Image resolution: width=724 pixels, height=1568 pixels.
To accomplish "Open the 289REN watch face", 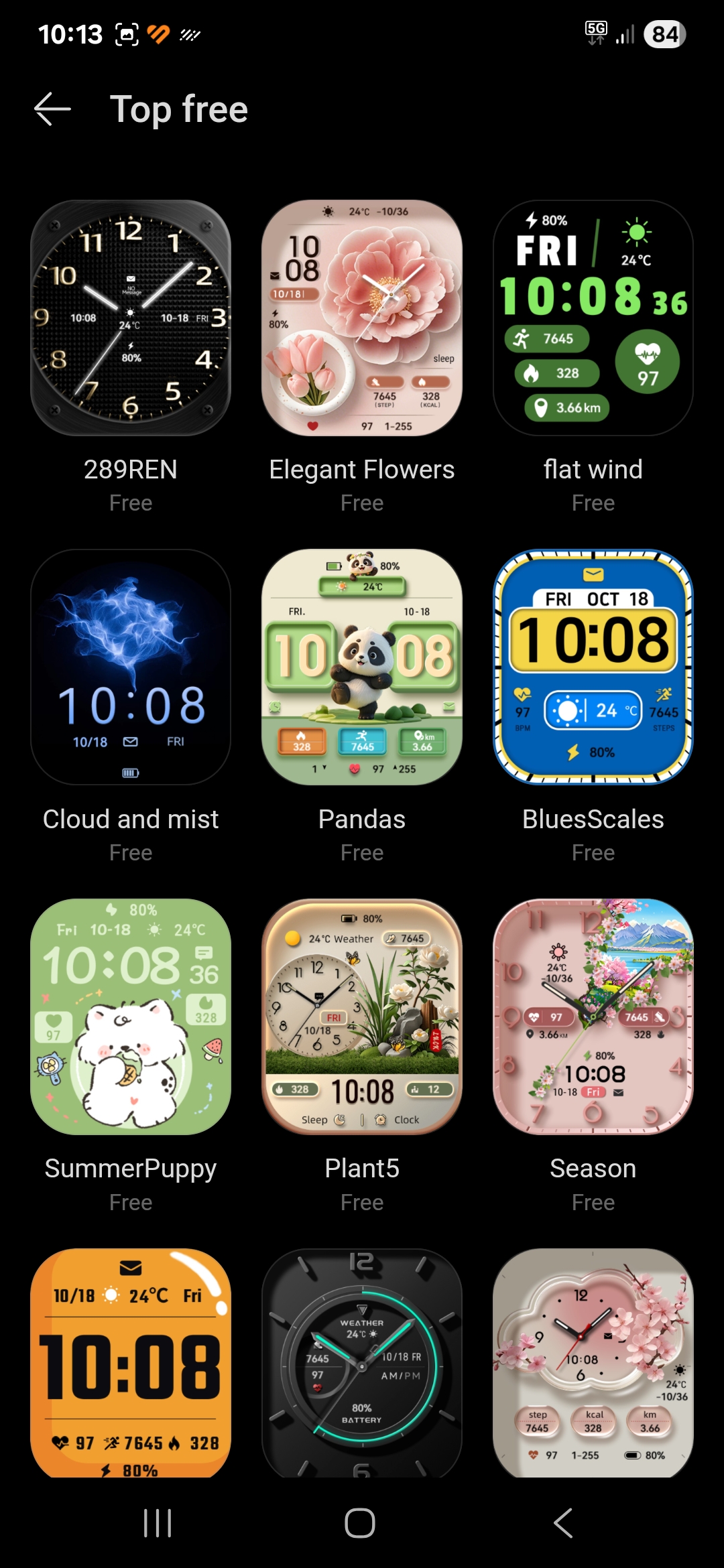I will pyautogui.click(x=131, y=318).
